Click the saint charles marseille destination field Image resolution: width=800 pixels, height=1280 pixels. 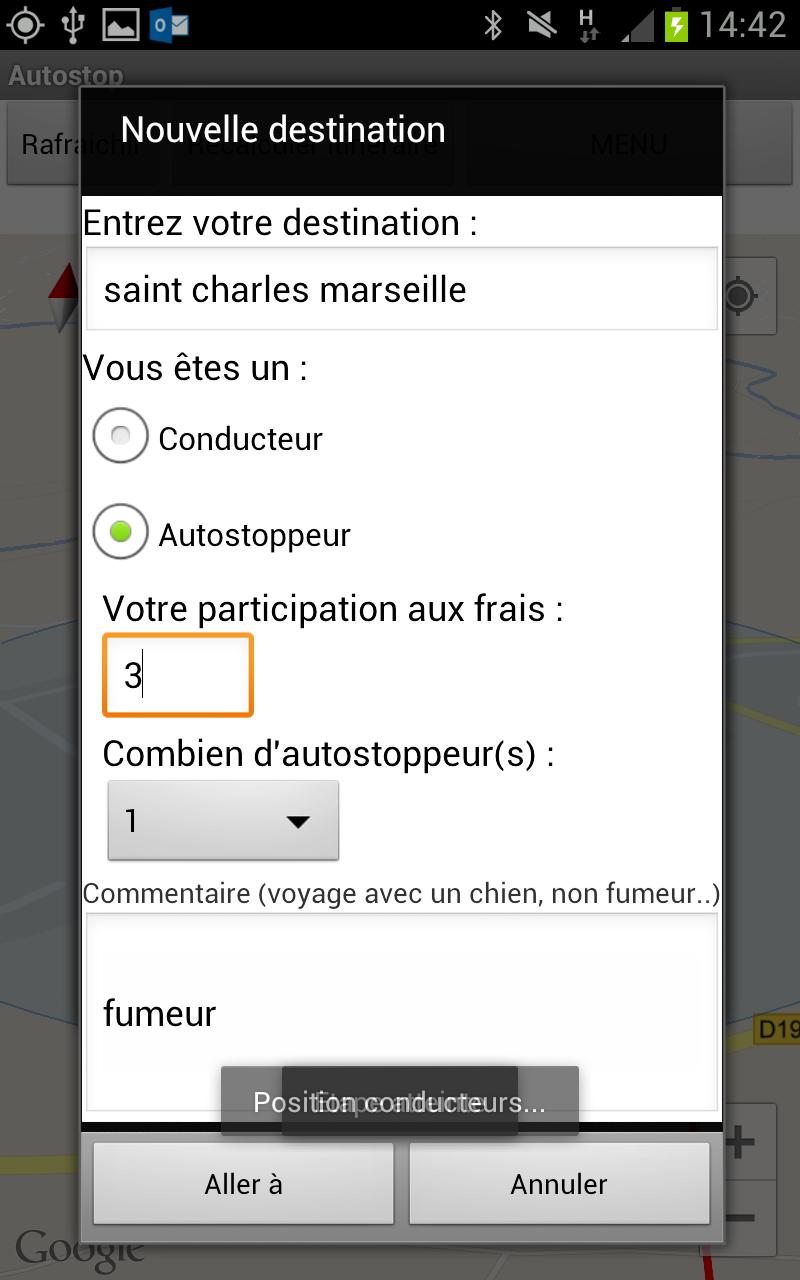click(400, 289)
